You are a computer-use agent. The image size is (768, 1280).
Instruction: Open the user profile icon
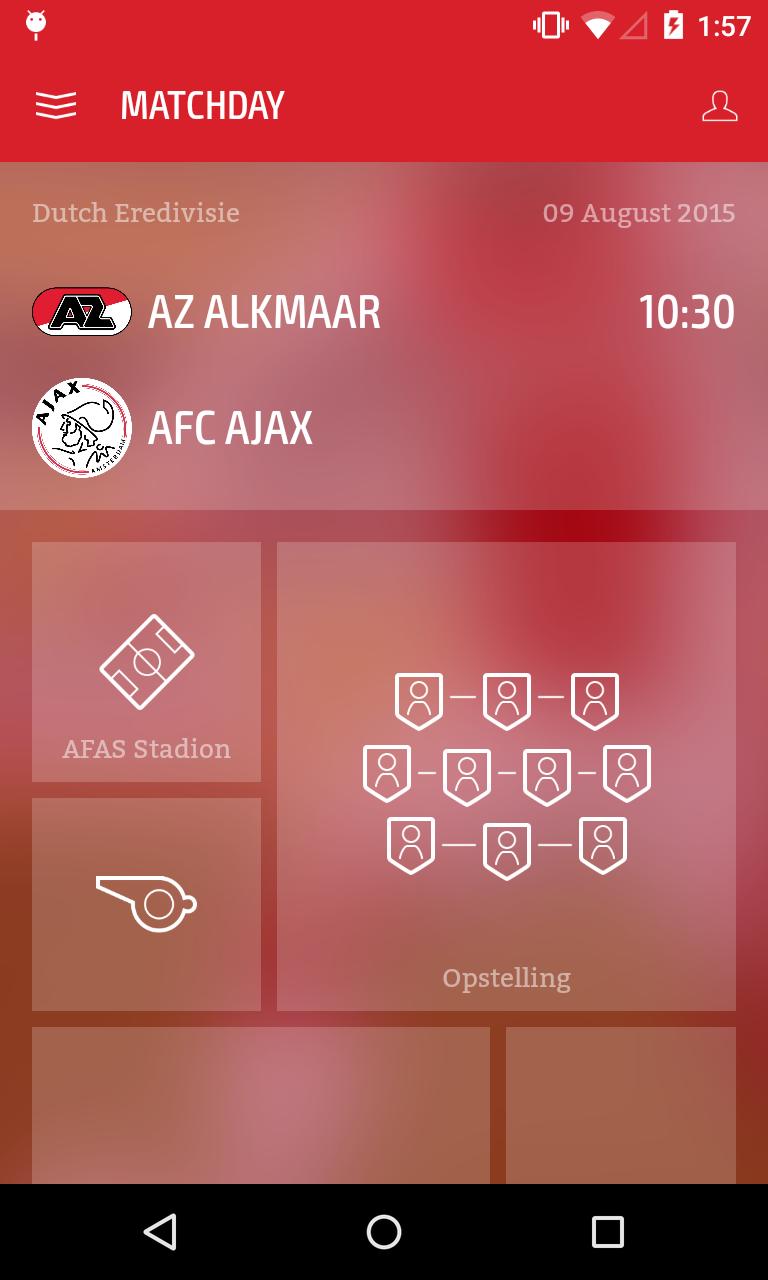coord(719,106)
